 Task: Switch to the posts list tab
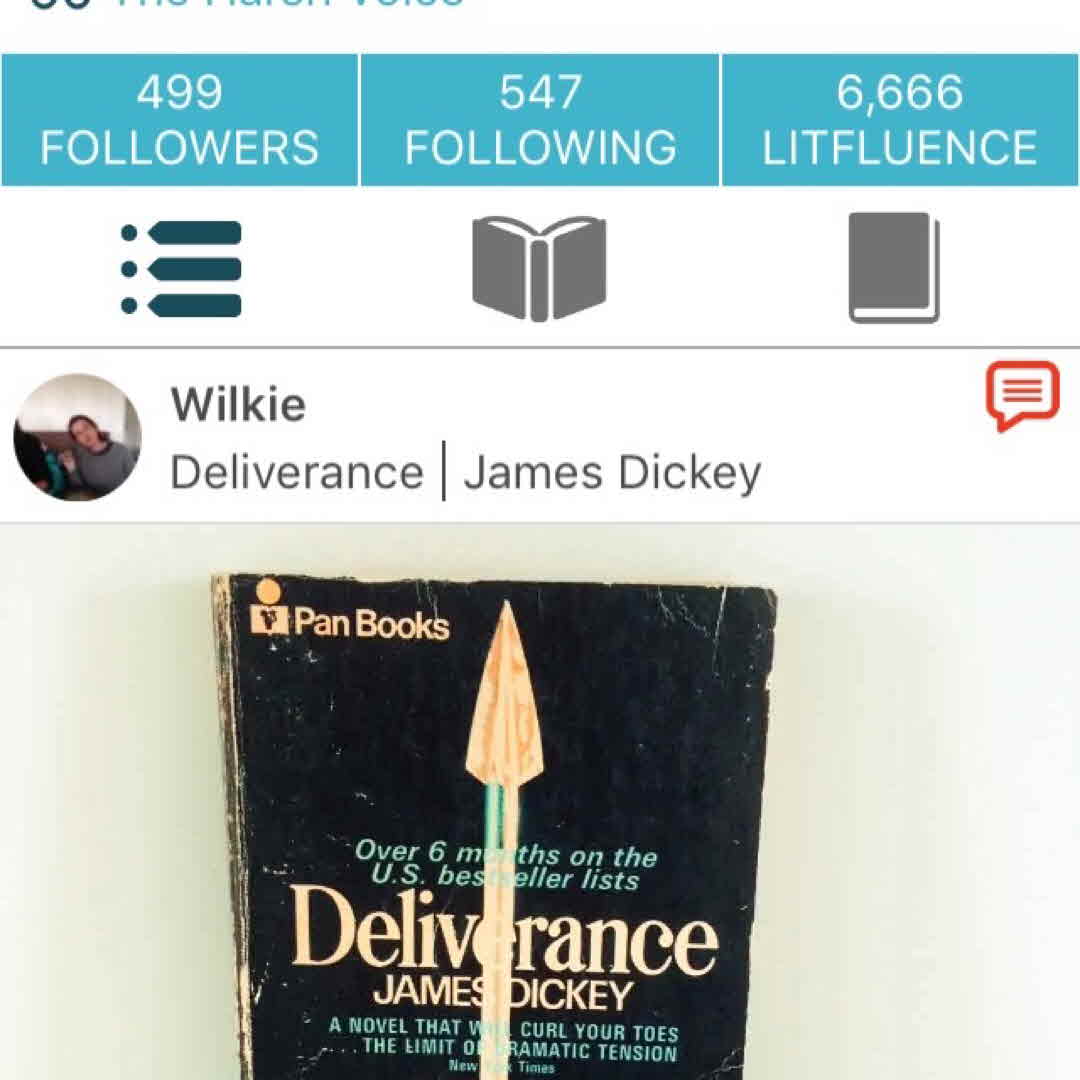coord(181,269)
